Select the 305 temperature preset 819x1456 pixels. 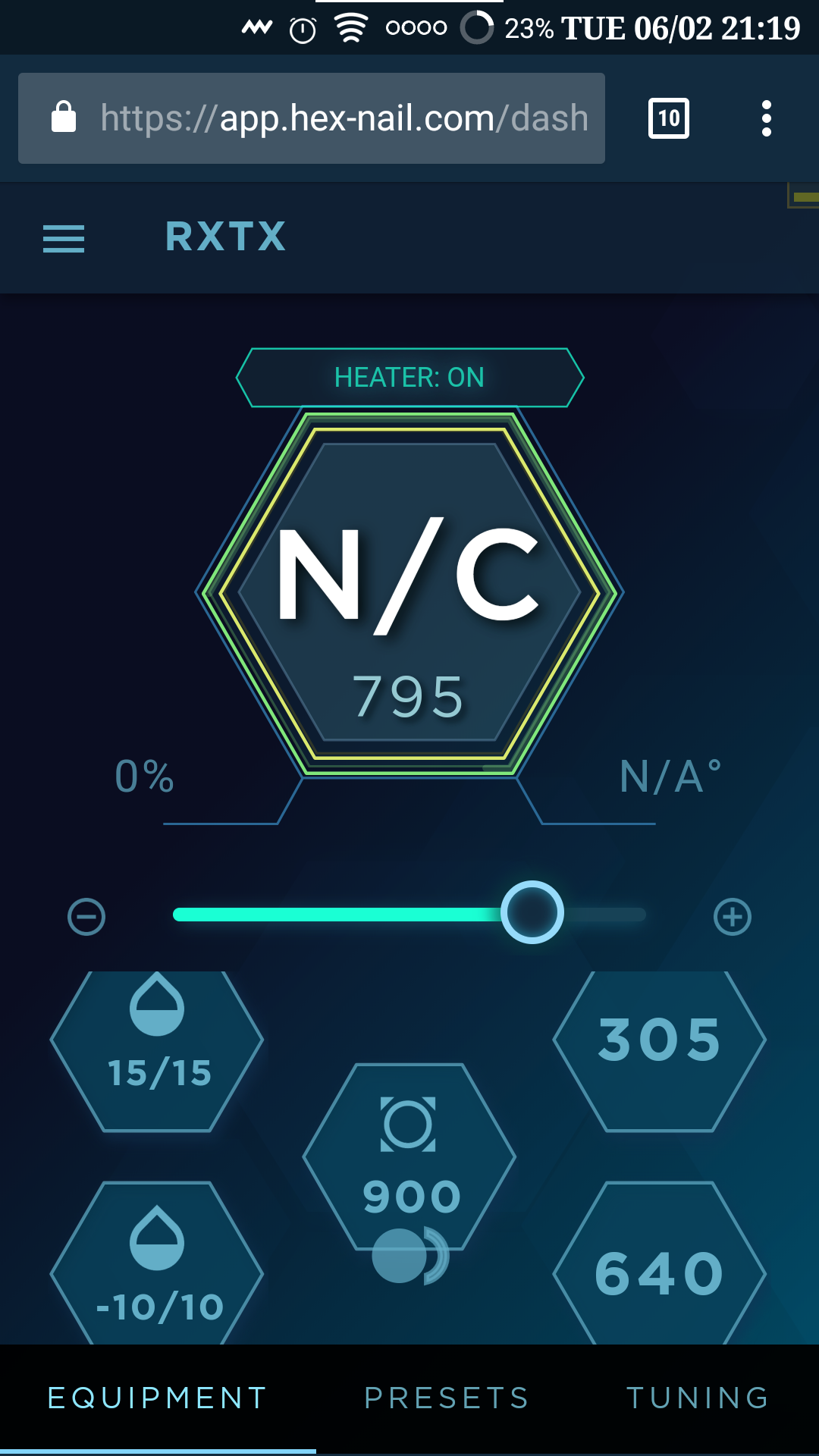pos(659,1050)
